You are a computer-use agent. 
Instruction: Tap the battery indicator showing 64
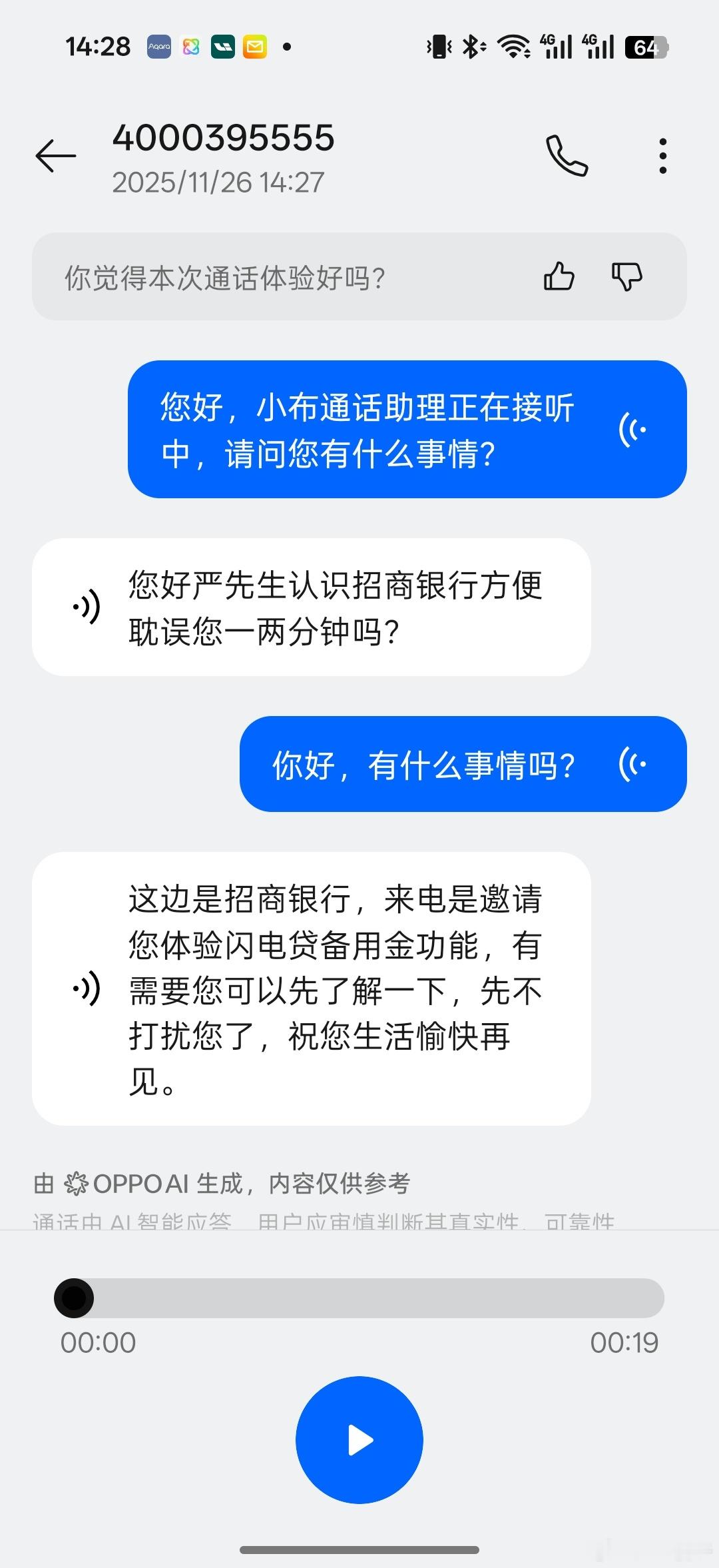tap(644, 45)
